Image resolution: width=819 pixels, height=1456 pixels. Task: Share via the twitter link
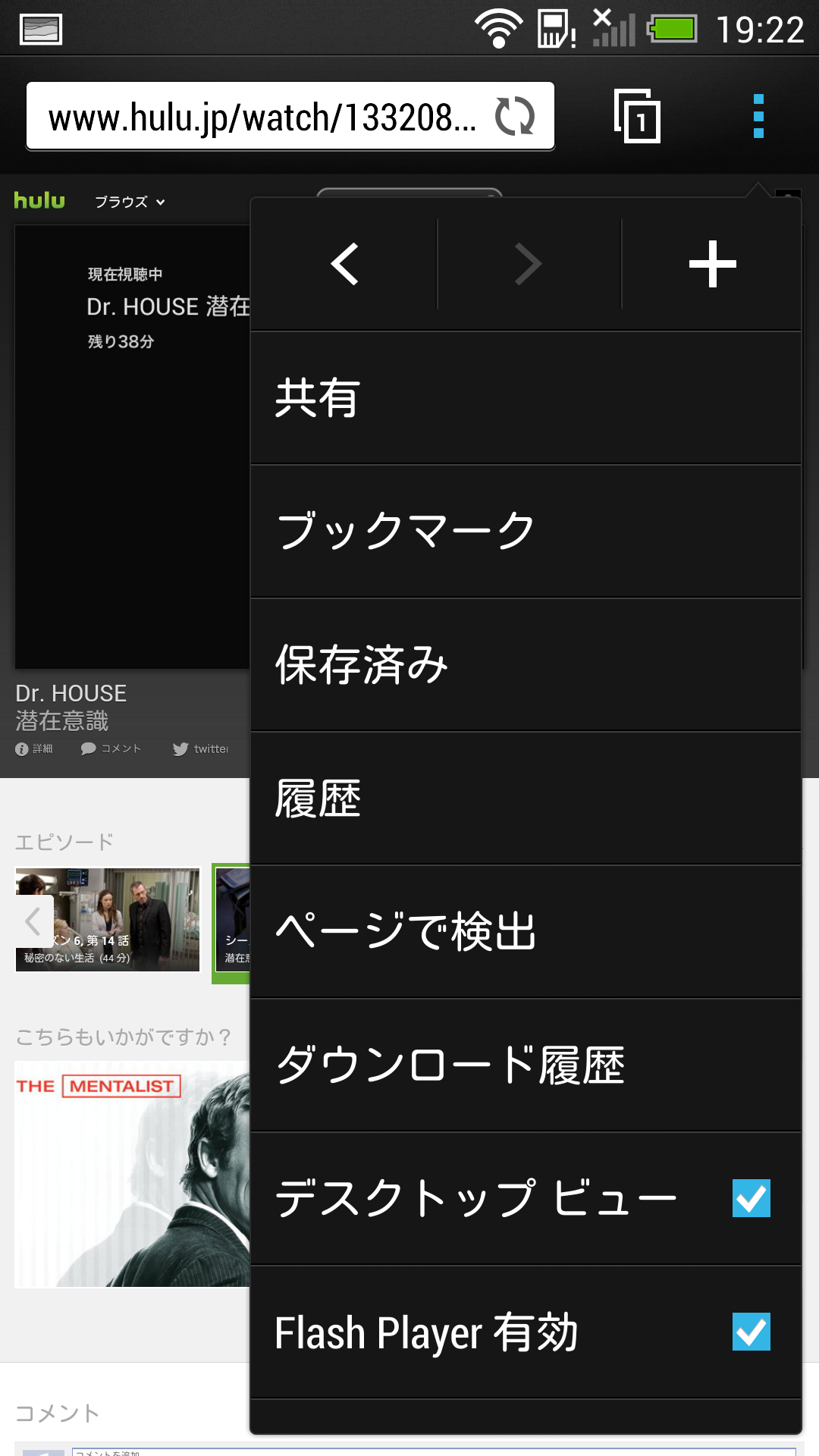tap(201, 748)
